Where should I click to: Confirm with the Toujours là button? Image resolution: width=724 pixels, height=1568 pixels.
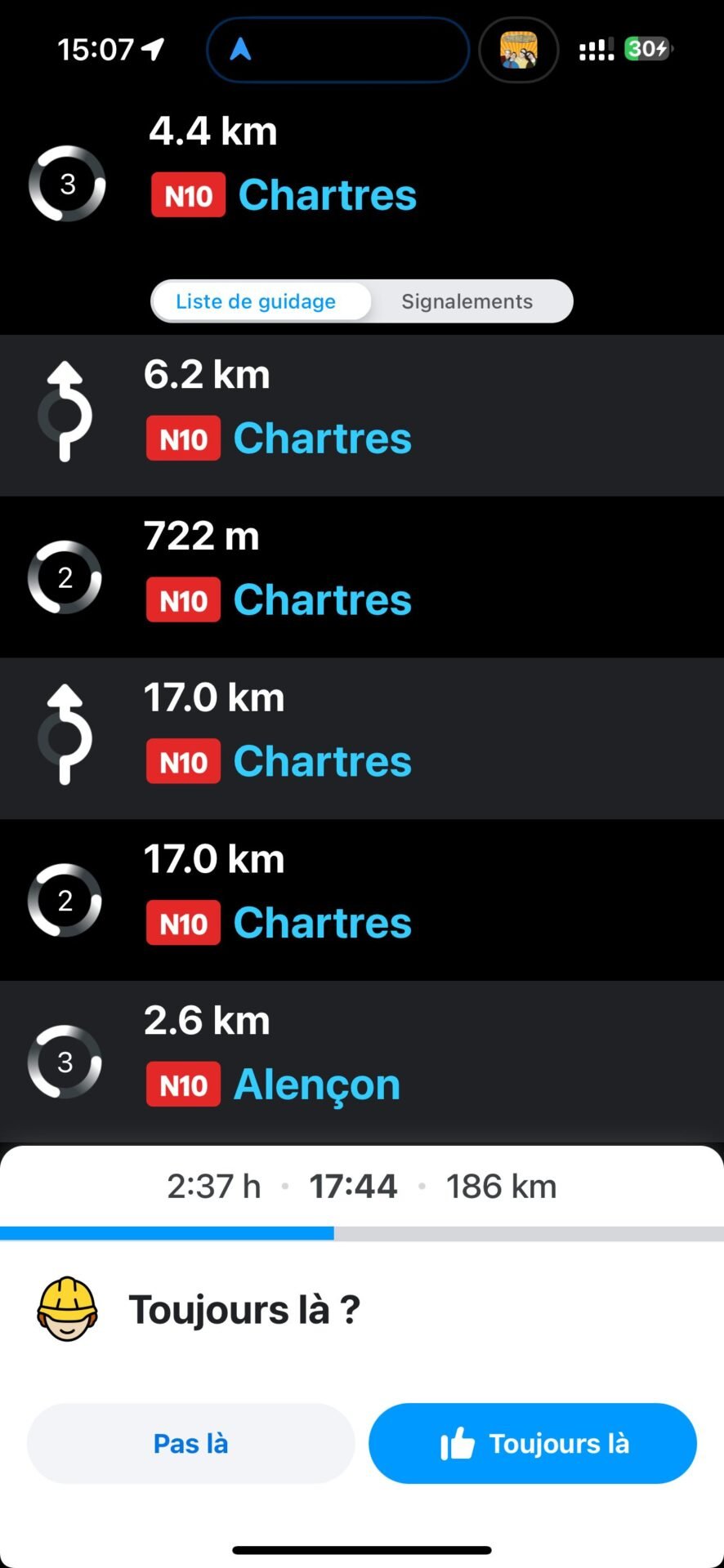(x=533, y=1443)
